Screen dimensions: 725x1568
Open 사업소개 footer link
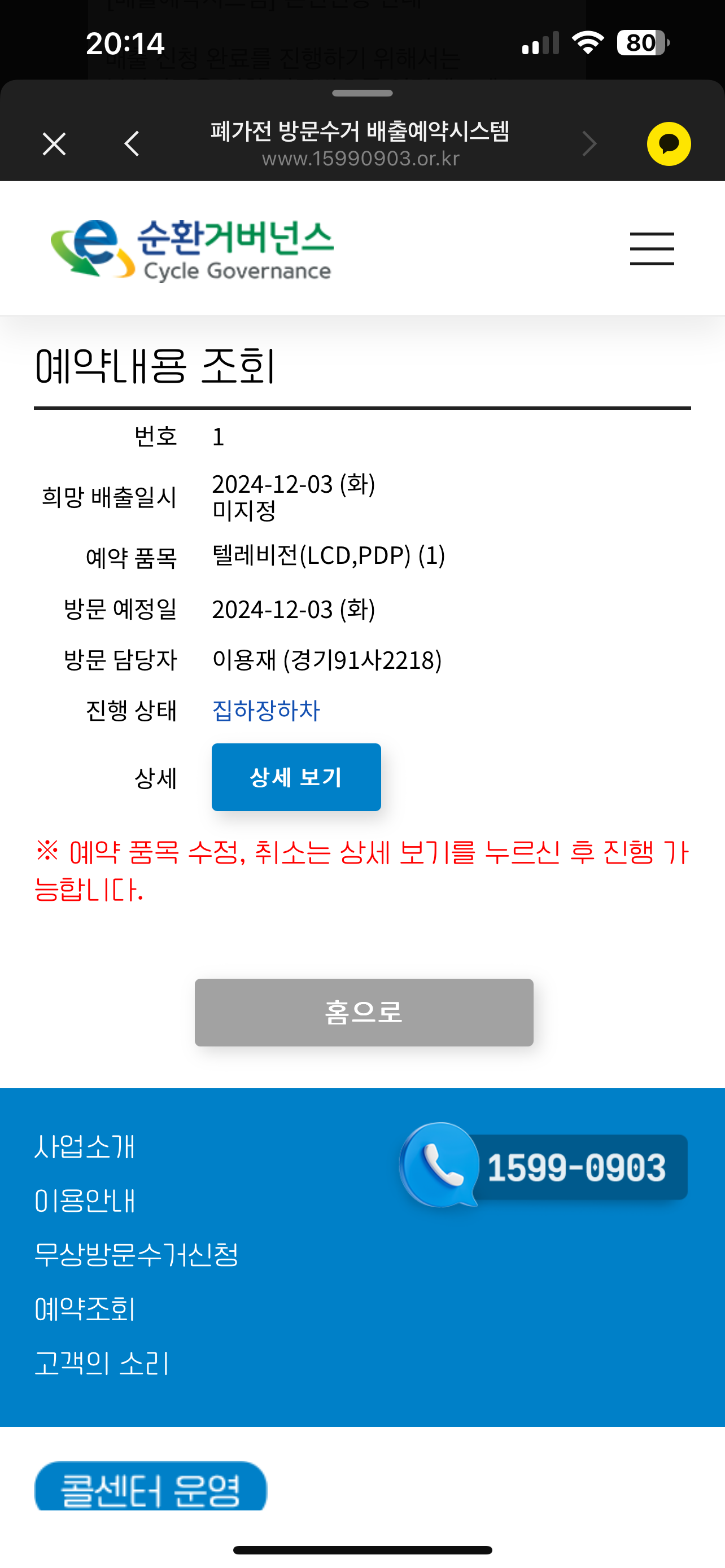pos(85,1147)
